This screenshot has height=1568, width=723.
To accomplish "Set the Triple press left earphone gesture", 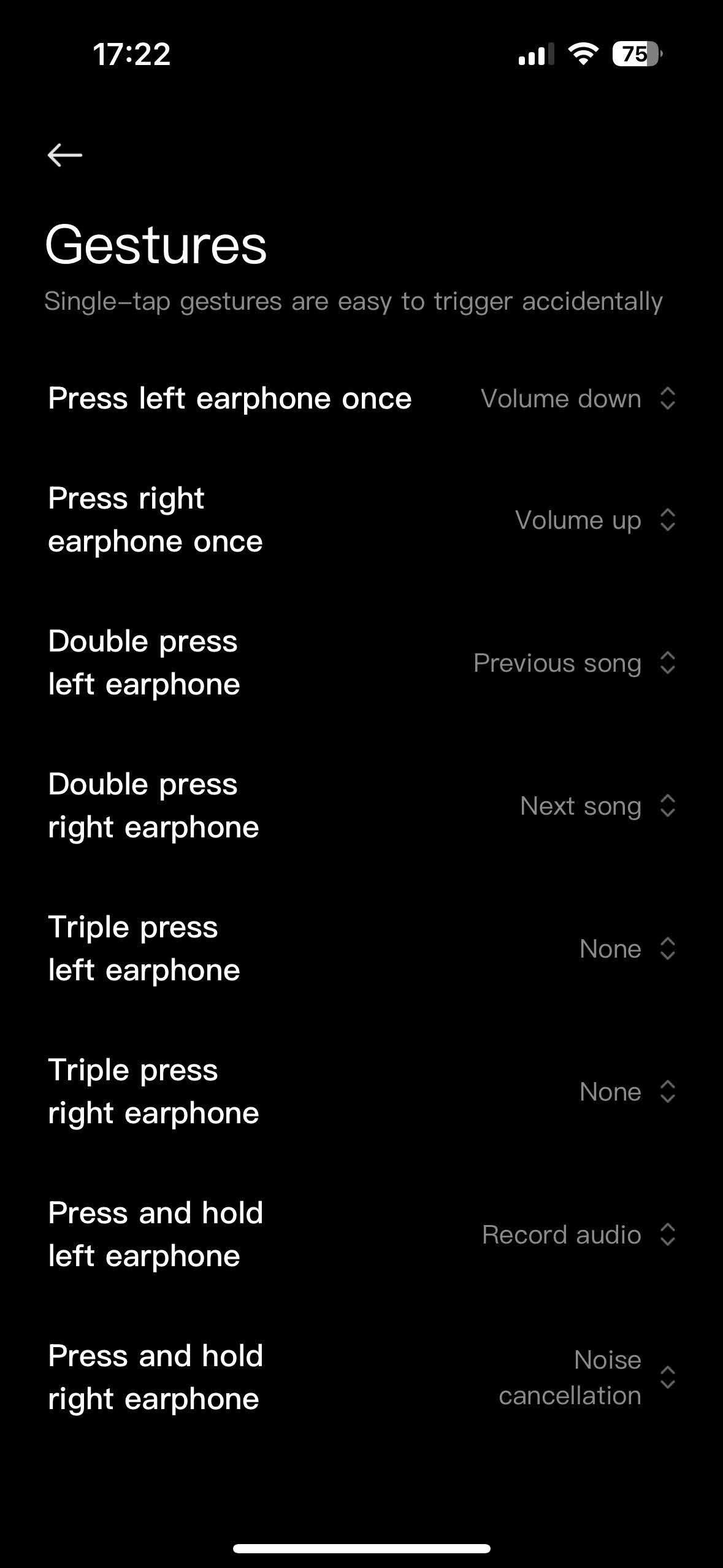I will click(362, 948).
